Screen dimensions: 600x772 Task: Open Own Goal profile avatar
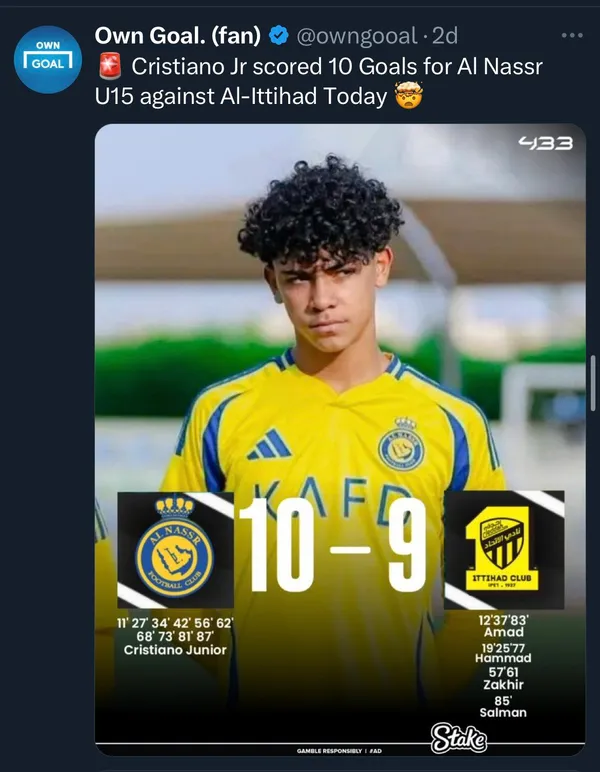pyautogui.click(x=47, y=56)
